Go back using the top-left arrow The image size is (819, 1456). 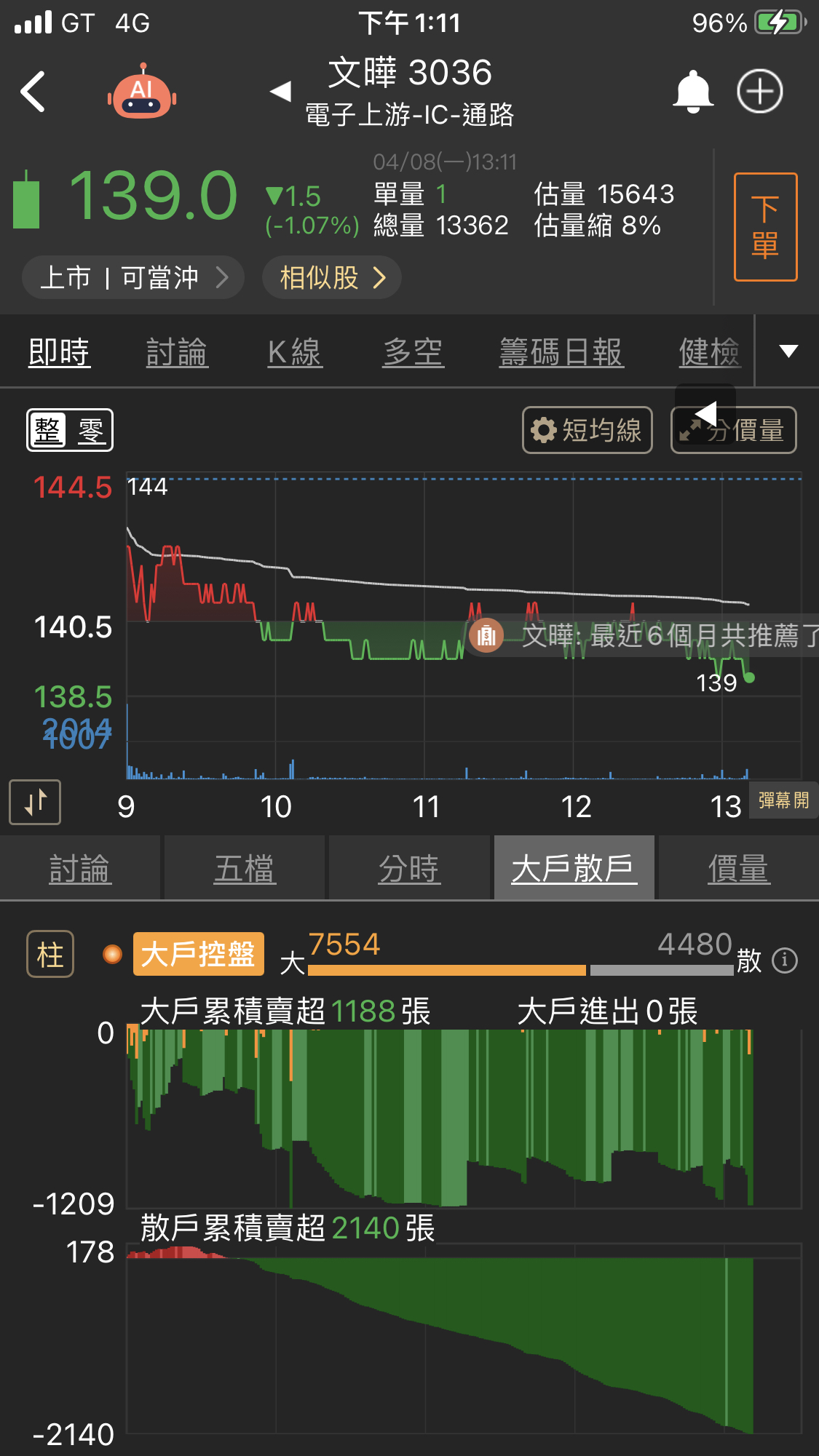(33, 92)
